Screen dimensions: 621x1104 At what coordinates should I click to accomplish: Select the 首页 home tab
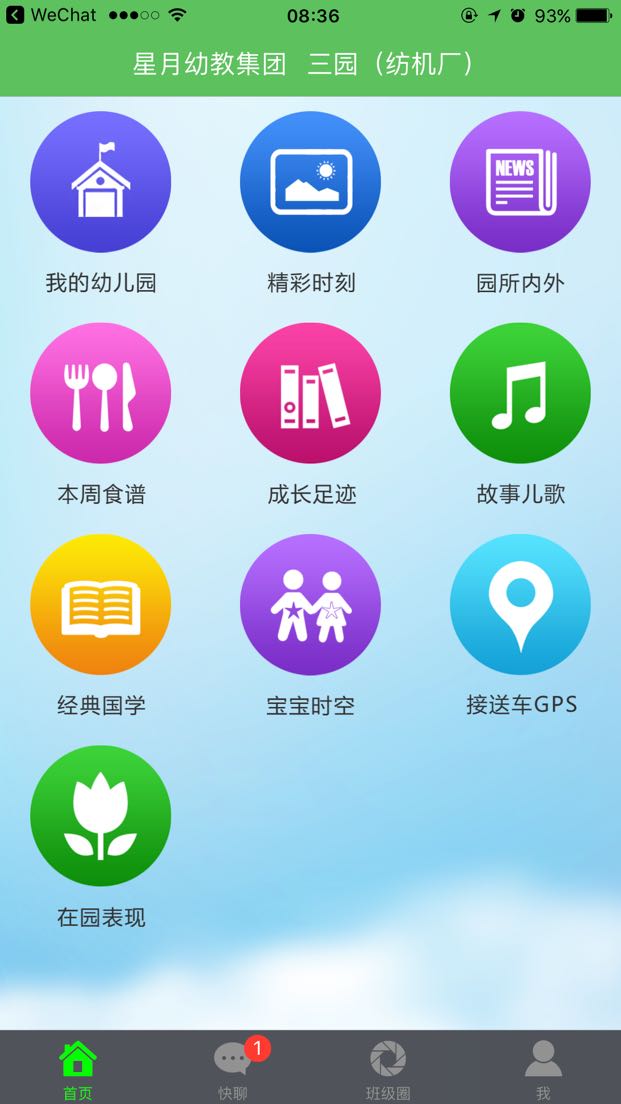pyautogui.click(x=78, y=1069)
